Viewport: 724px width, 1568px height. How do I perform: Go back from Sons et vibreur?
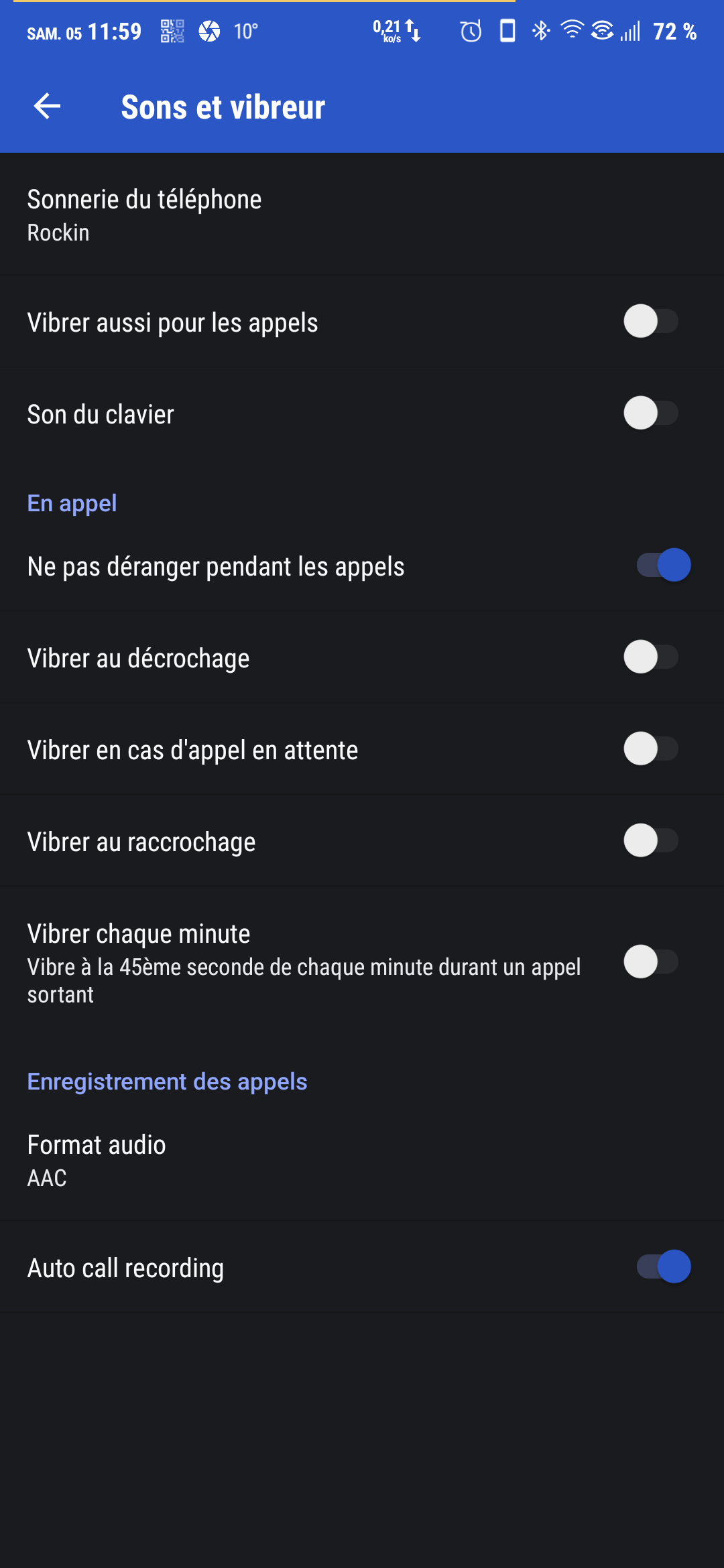click(47, 107)
